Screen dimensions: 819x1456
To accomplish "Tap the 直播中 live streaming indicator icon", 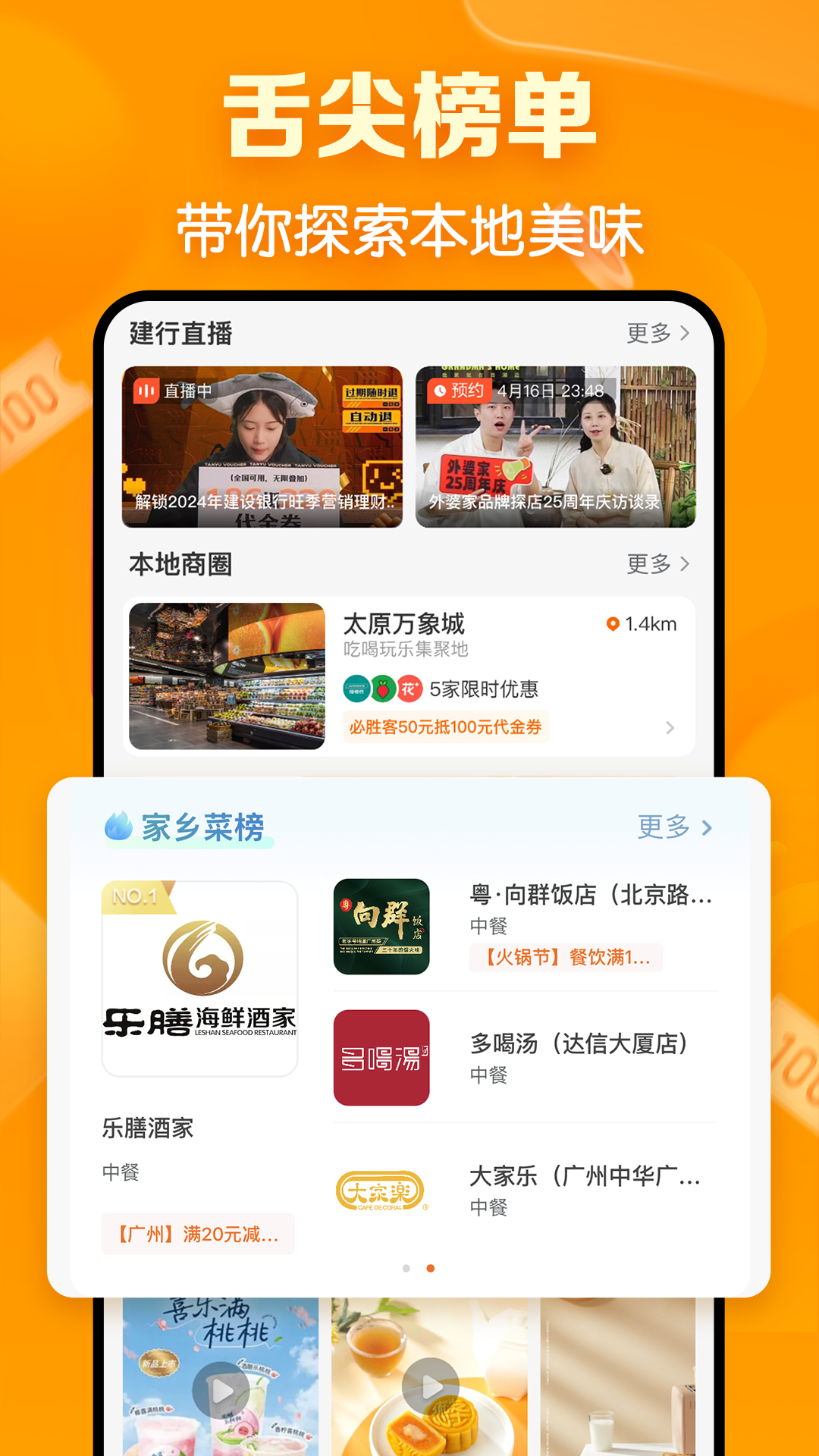I will [x=146, y=391].
